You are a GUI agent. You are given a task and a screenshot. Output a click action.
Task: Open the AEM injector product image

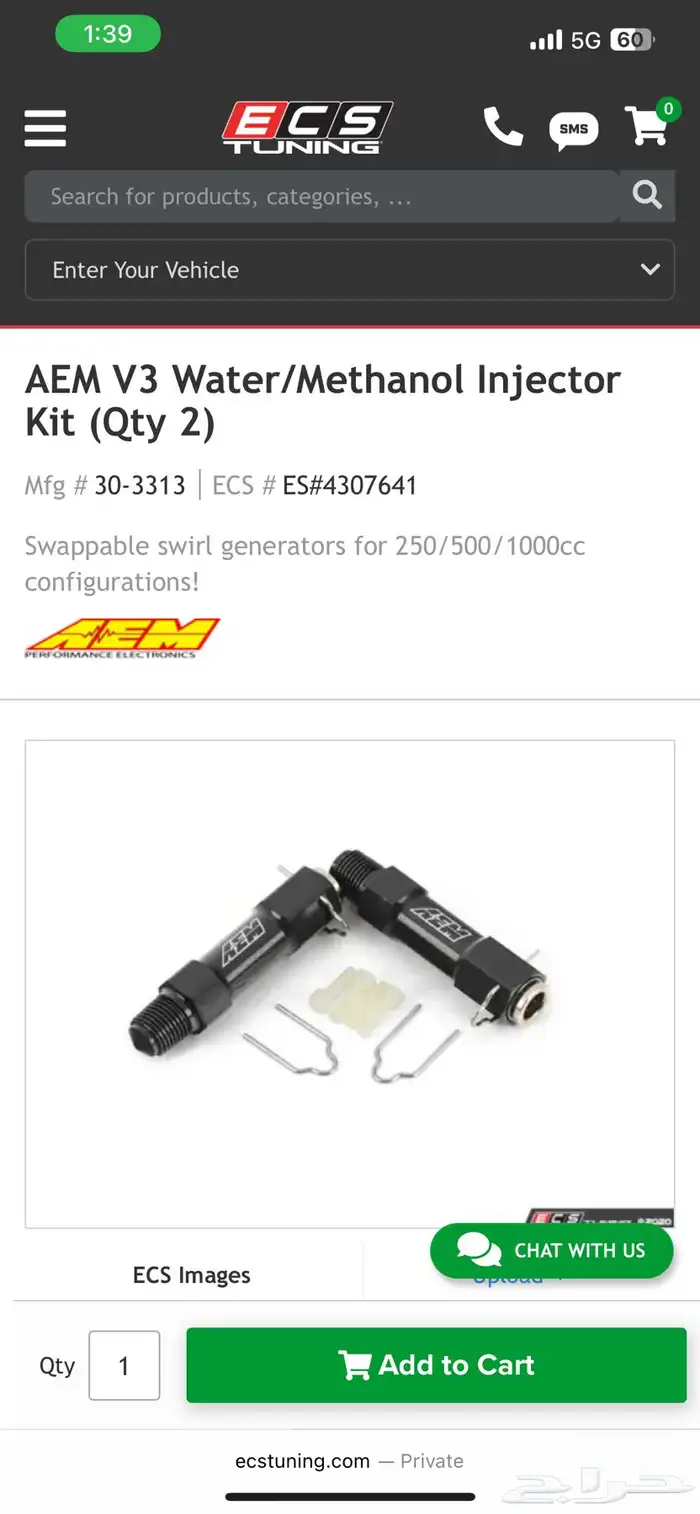349,983
